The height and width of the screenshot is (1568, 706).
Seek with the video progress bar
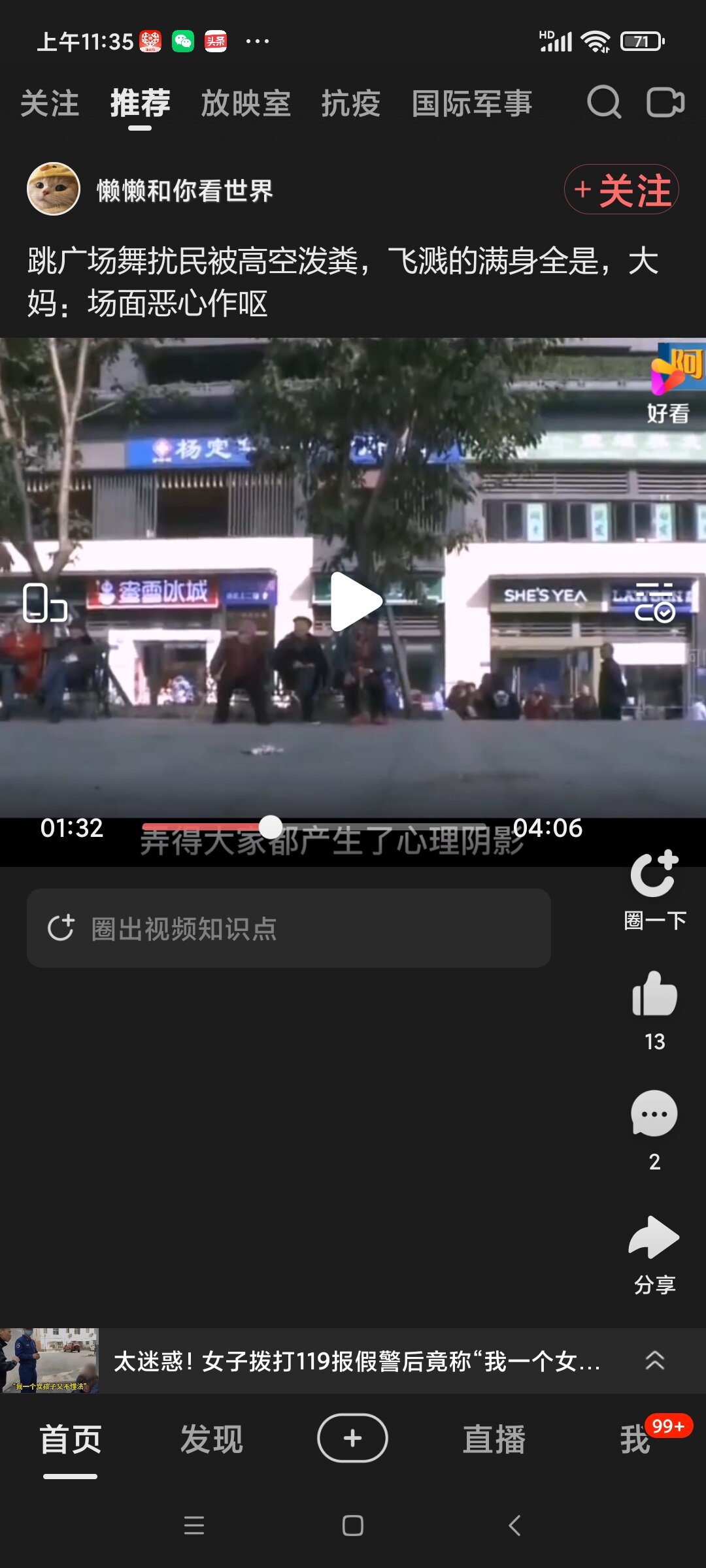tap(314, 827)
